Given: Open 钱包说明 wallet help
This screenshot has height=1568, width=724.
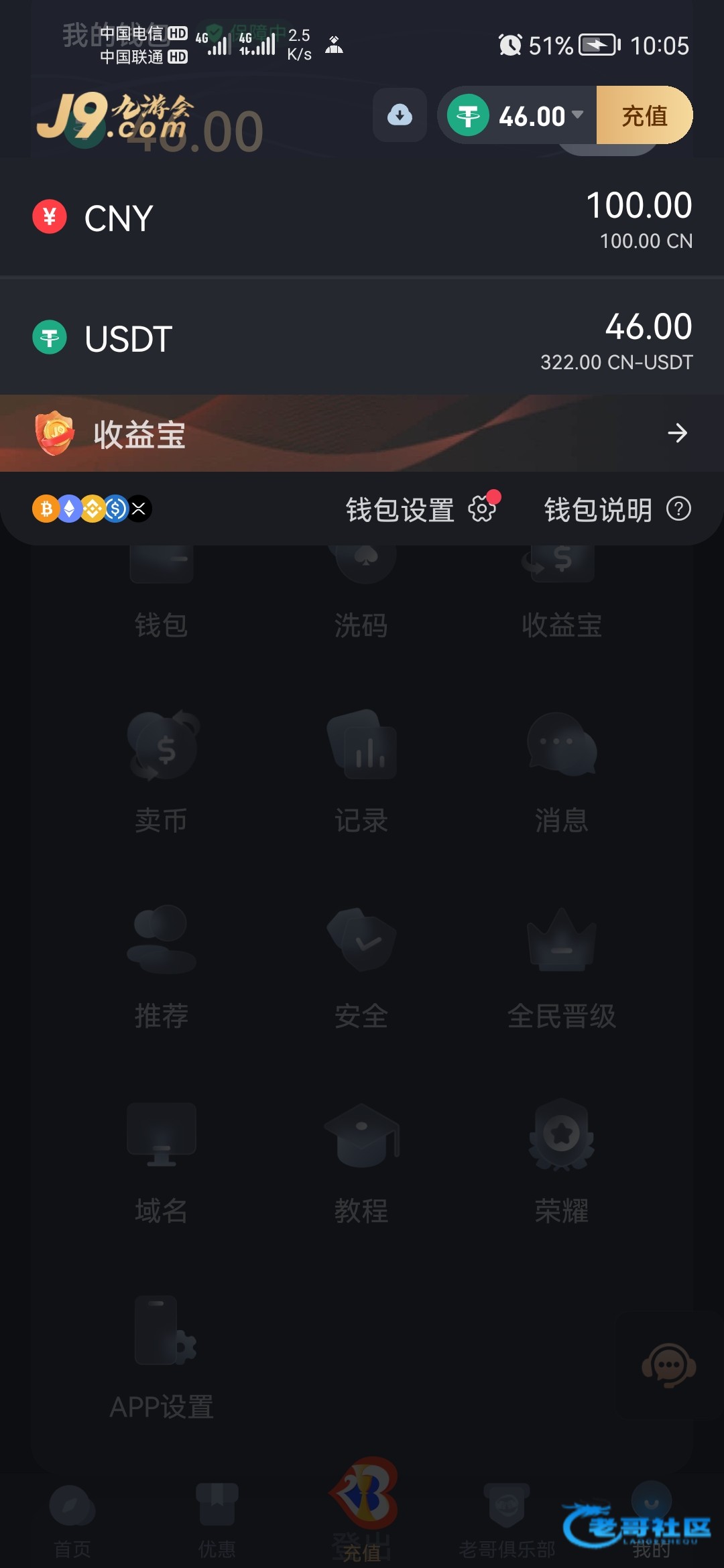Looking at the screenshot, I should tap(617, 509).
